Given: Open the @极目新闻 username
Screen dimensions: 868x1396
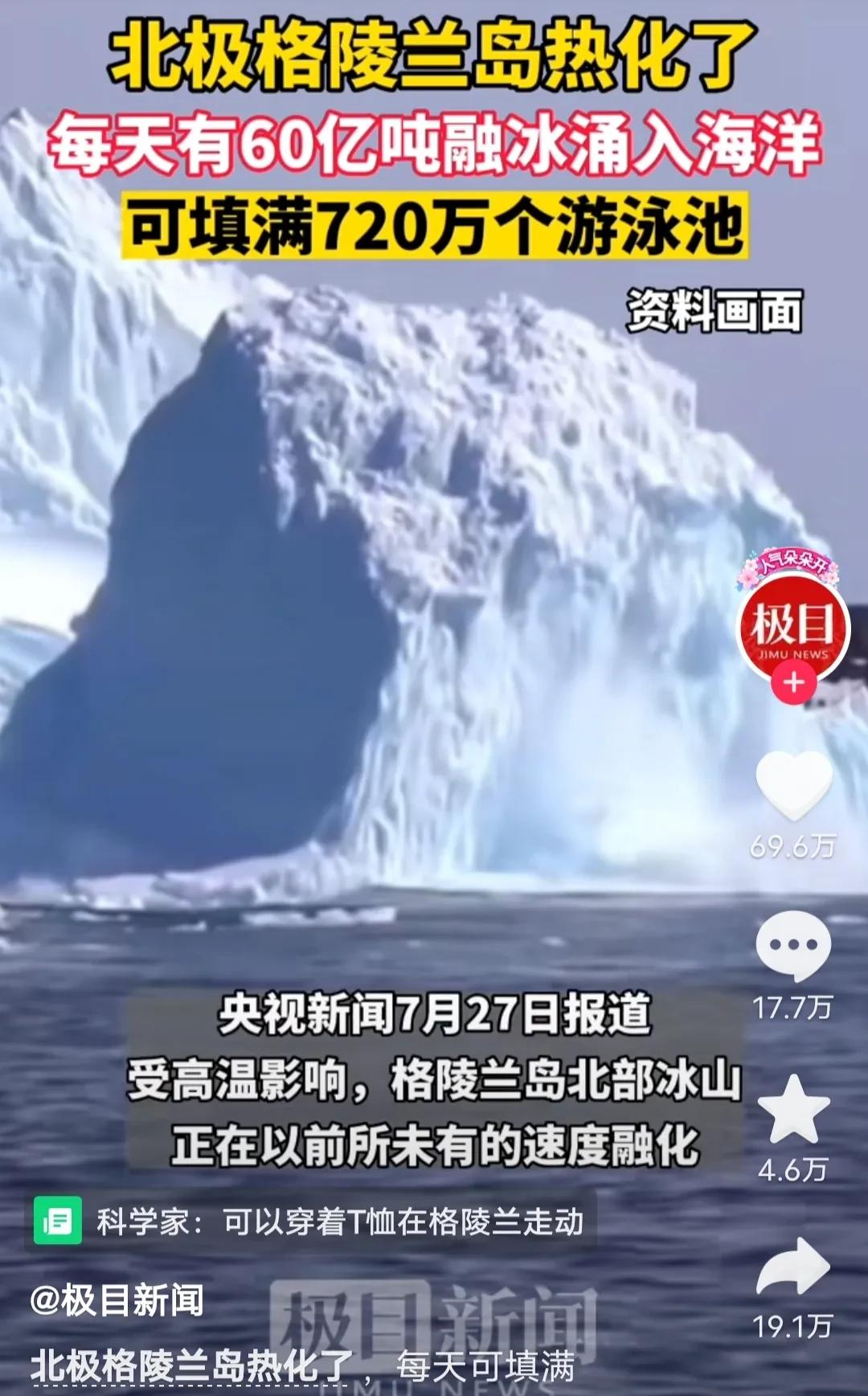Looking at the screenshot, I should point(117,1300).
